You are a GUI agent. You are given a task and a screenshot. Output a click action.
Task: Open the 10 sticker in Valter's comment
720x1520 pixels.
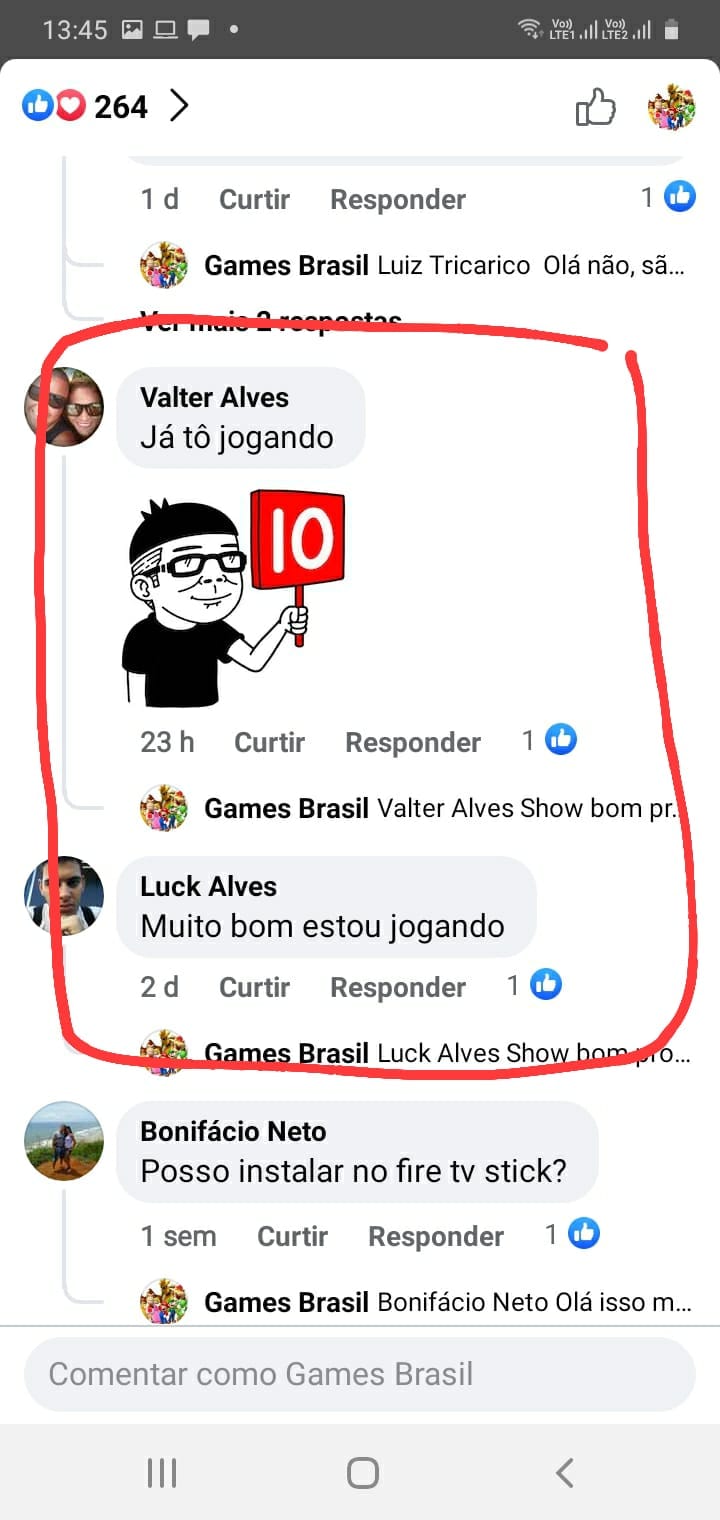tap(233, 598)
